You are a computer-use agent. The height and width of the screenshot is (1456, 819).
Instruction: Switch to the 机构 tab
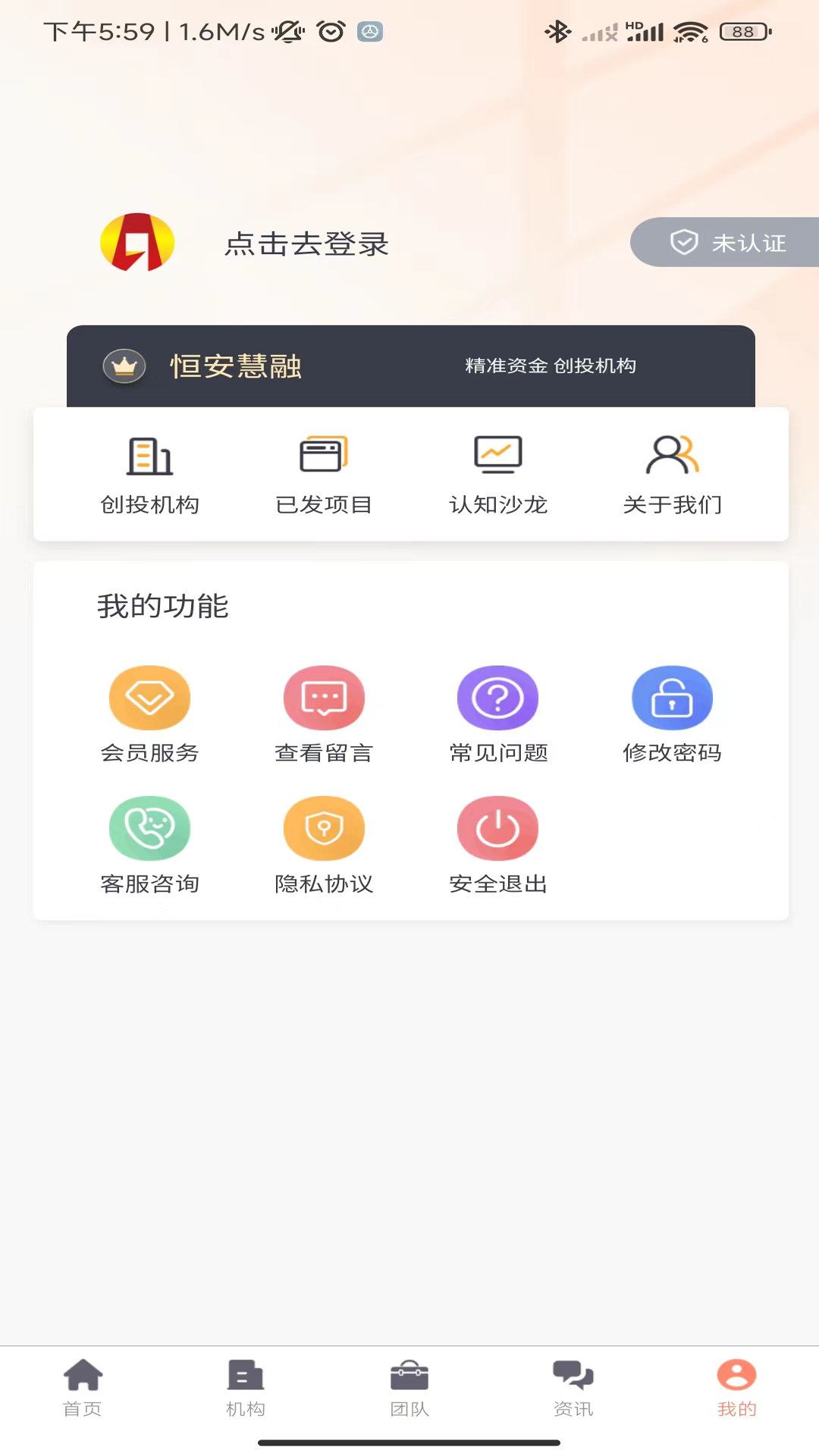tap(246, 1389)
